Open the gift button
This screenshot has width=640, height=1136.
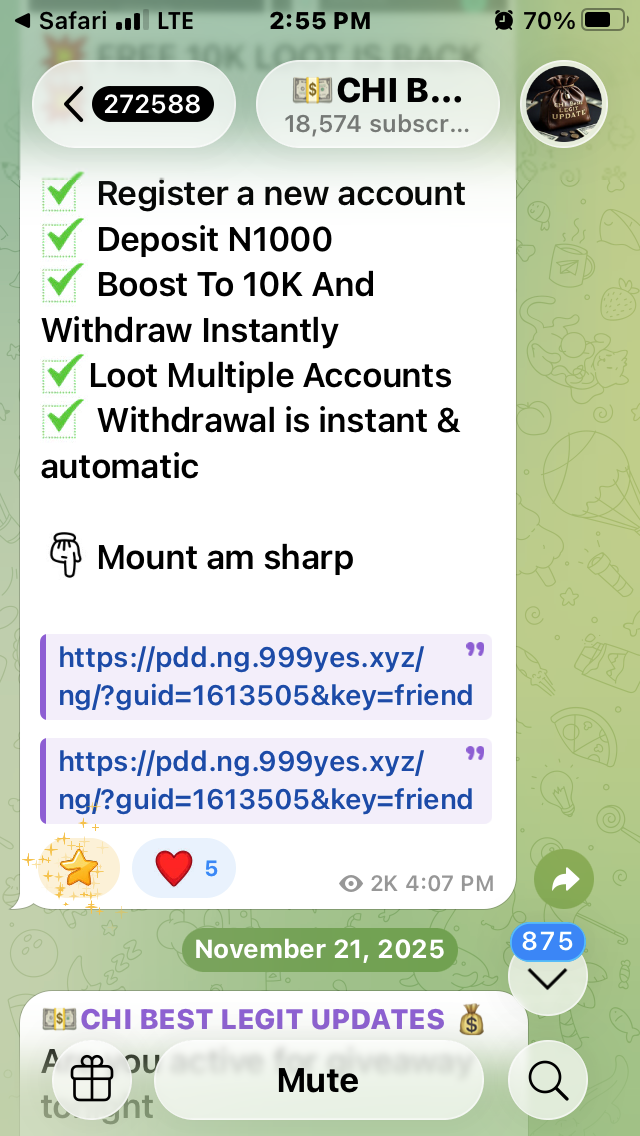pyautogui.click(x=93, y=1080)
